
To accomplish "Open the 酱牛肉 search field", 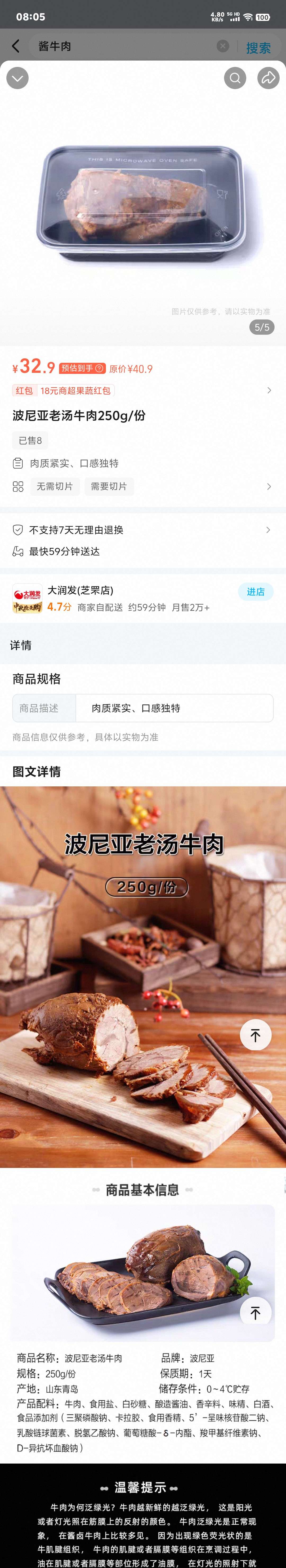I will tap(122, 46).
